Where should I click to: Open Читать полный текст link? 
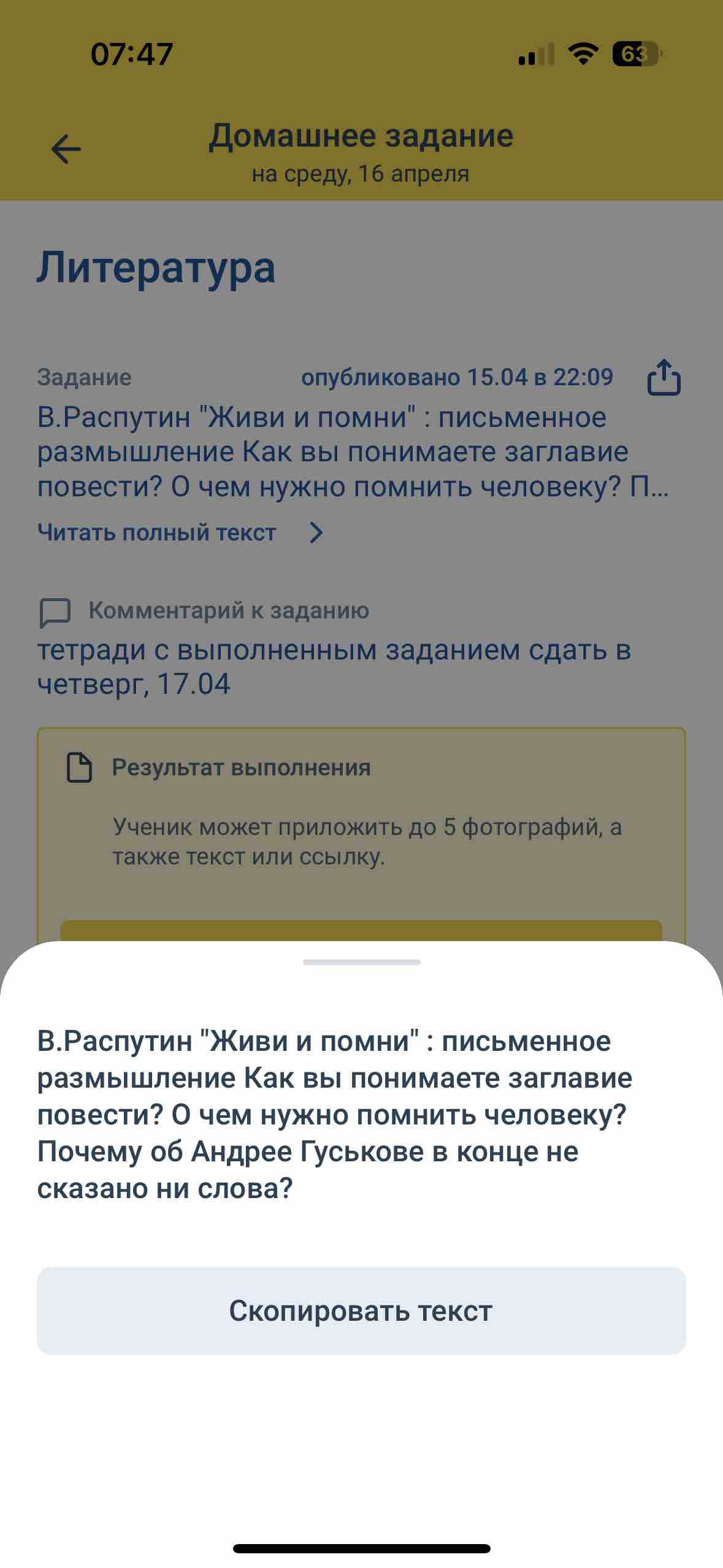pos(180,532)
